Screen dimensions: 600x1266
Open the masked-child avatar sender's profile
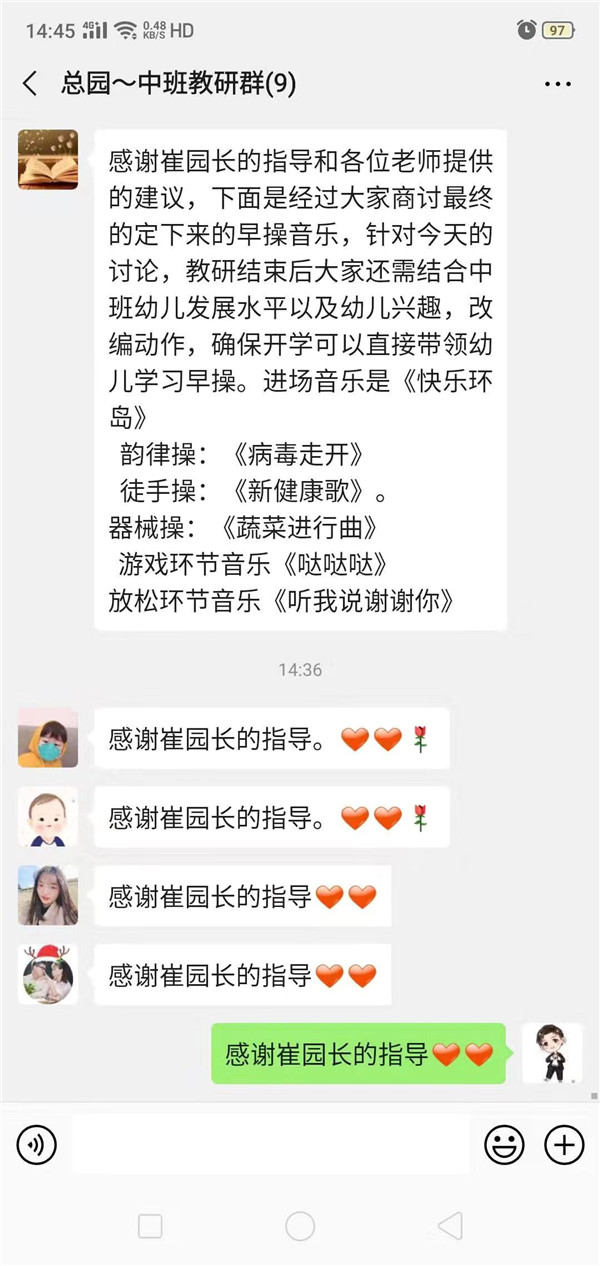point(48,738)
